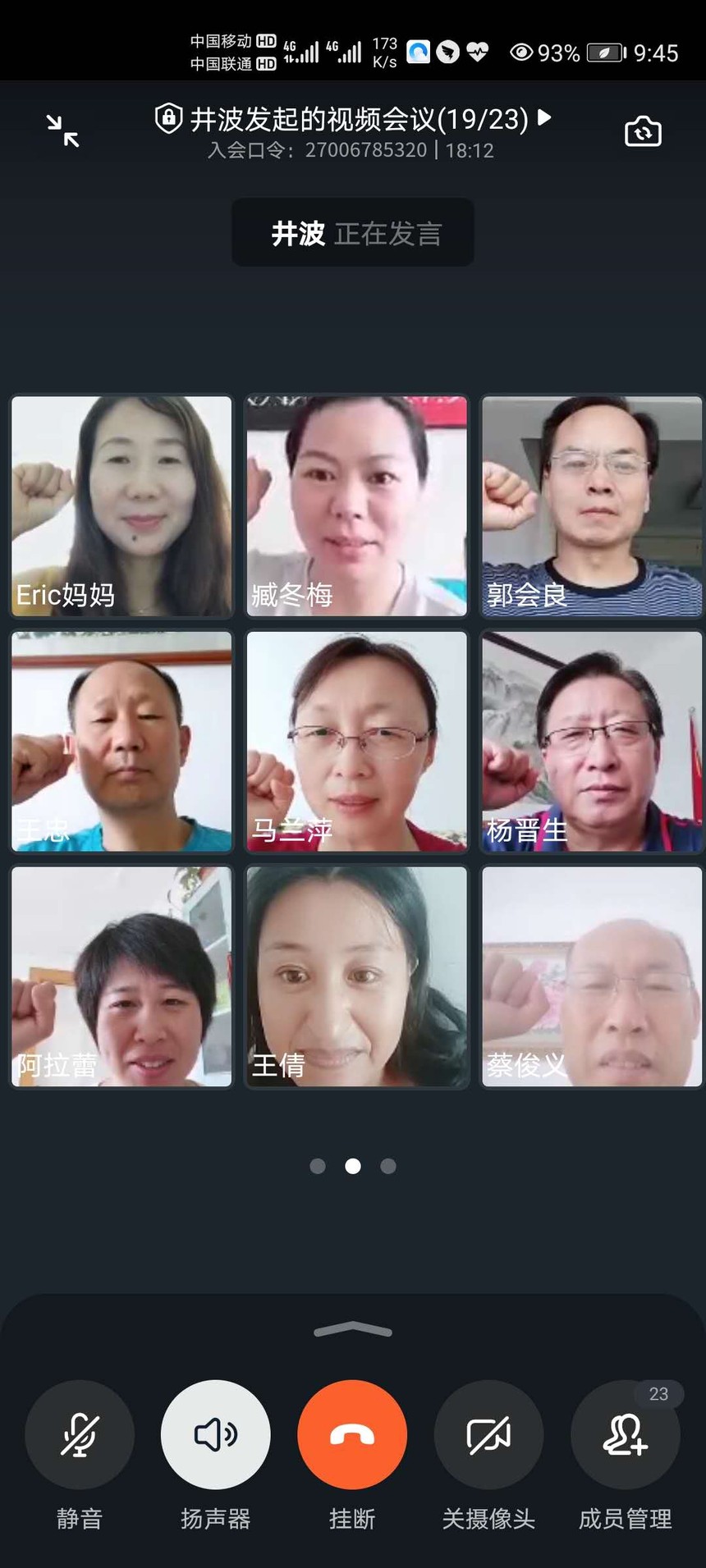
Task: Toggle the 静音 mute microphone button
Action: (80, 1434)
